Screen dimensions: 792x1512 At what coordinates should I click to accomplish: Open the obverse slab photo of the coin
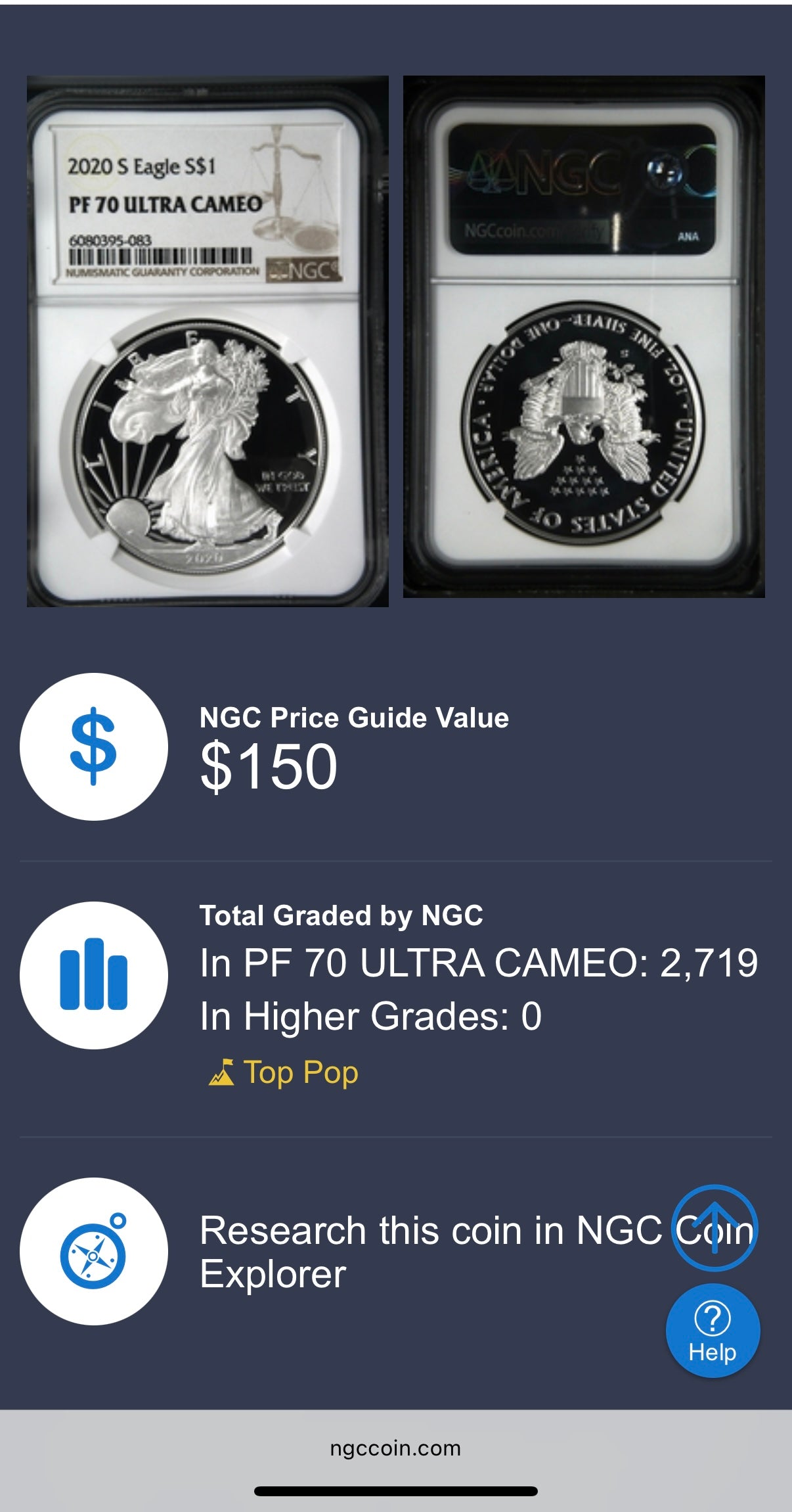(208, 341)
